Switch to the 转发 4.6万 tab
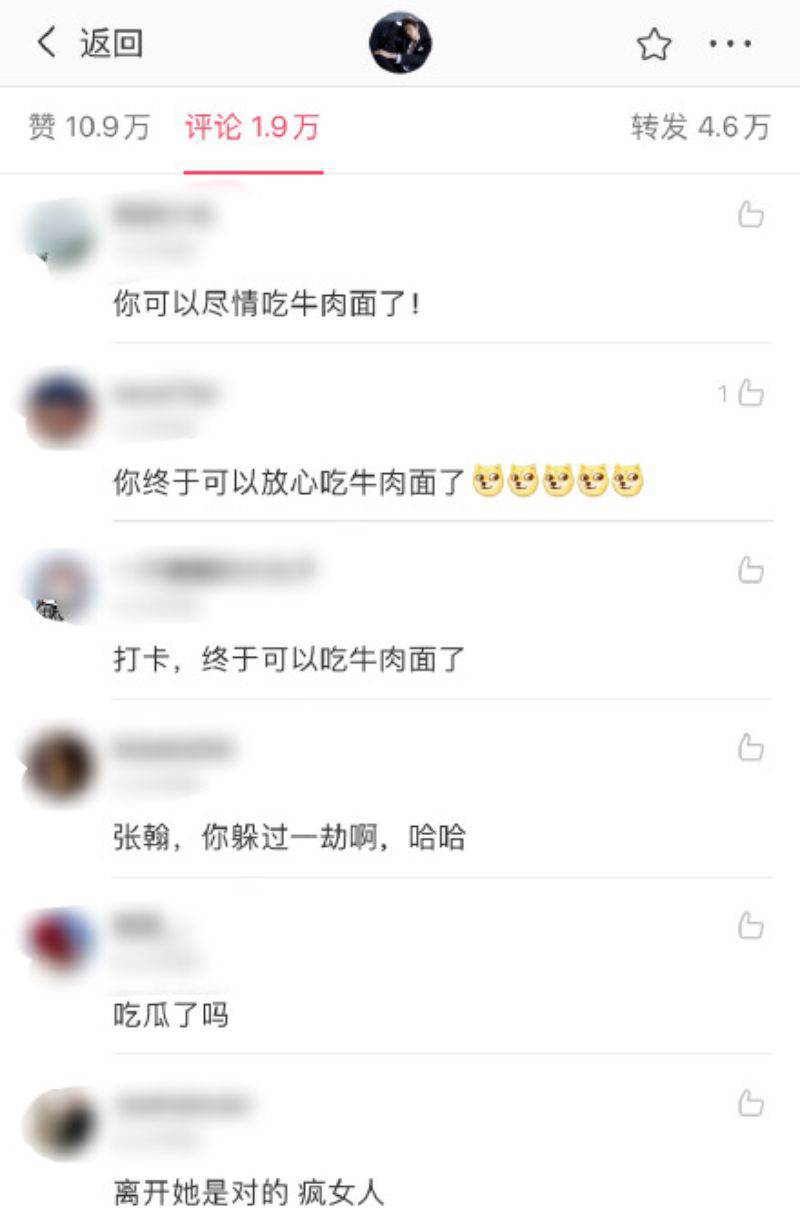800x1217 pixels. pos(700,128)
